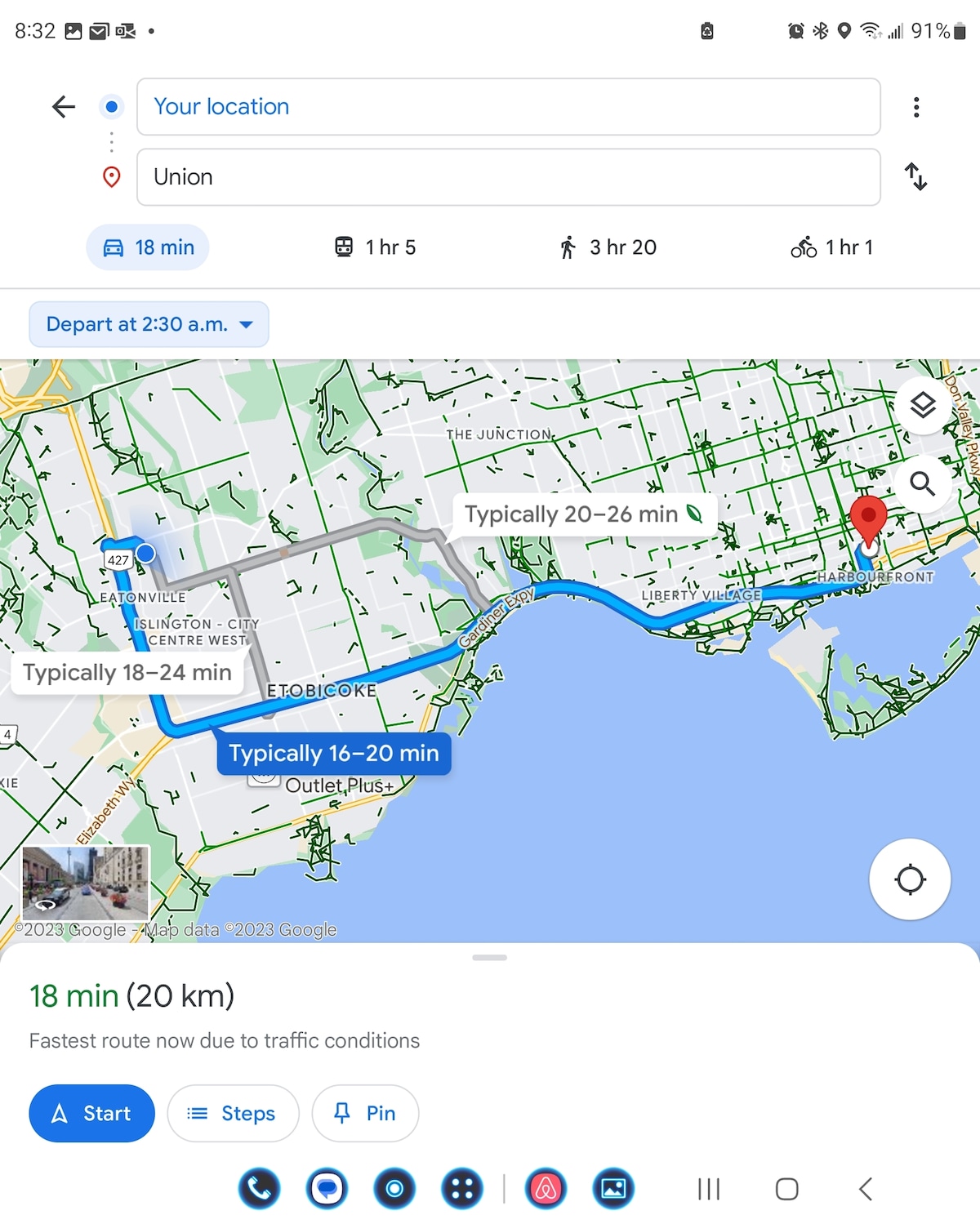Open map layers button
The image size is (980, 1224).
click(923, 404)
